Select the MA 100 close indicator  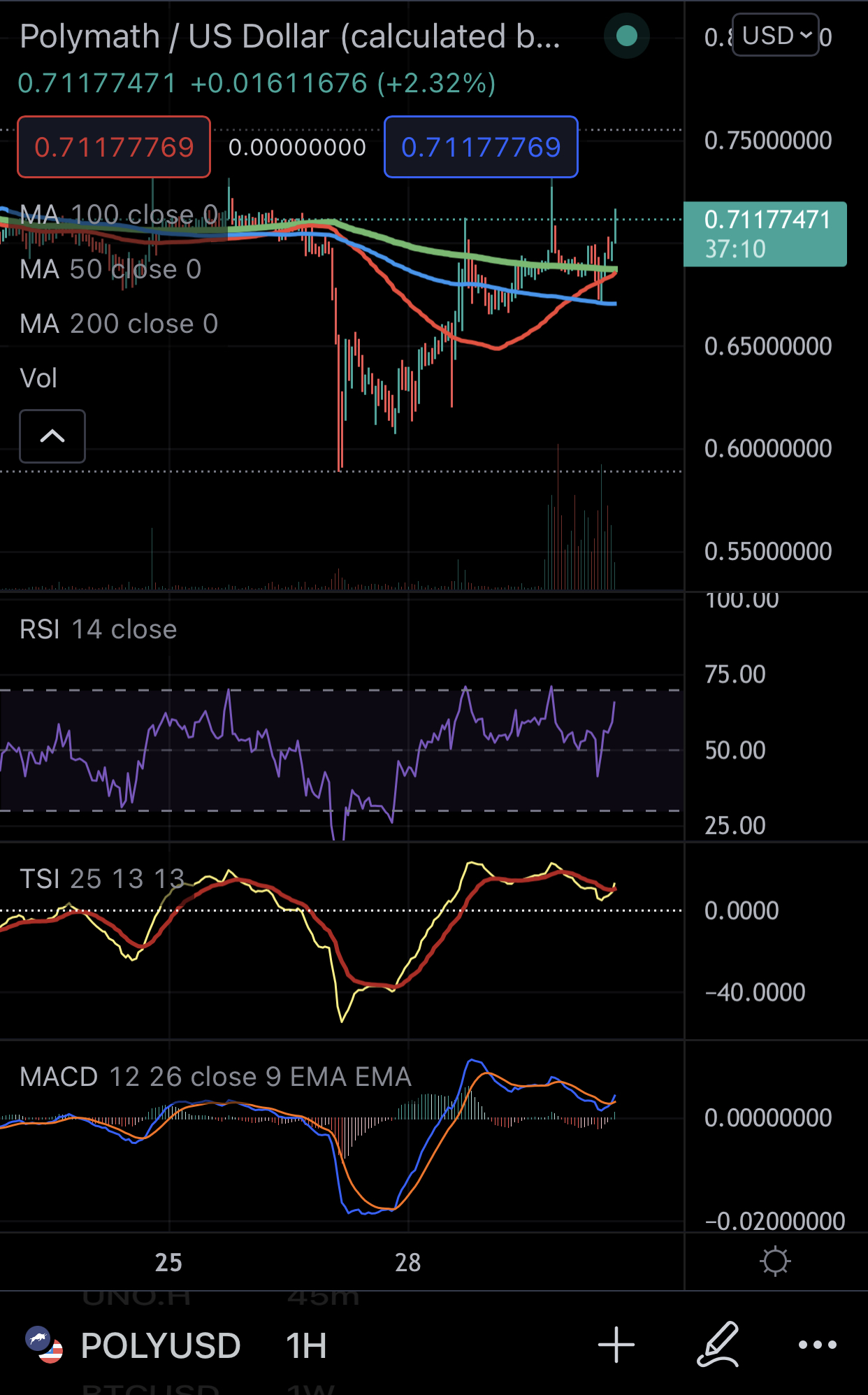[119, 215]
